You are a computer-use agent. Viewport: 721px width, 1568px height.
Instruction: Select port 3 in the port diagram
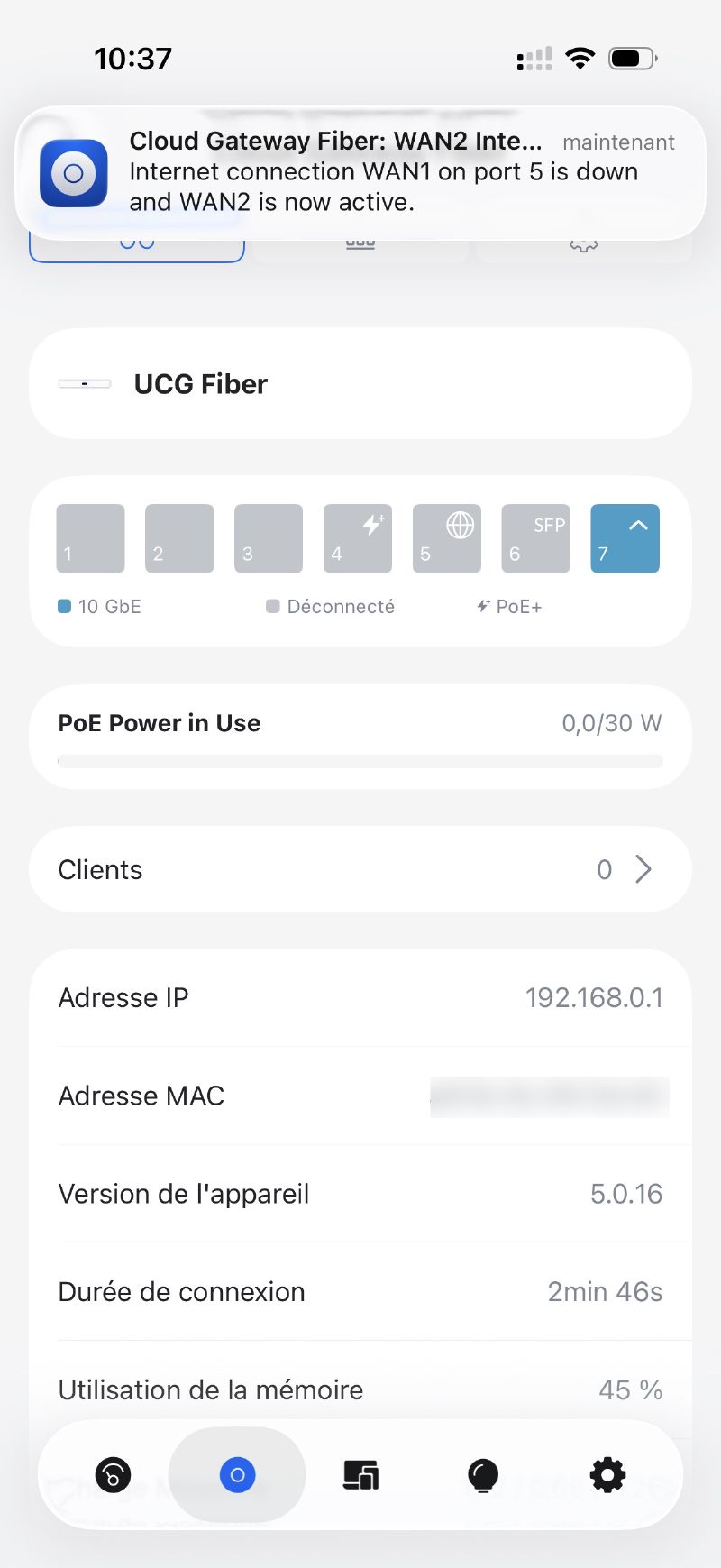point(268,538)
